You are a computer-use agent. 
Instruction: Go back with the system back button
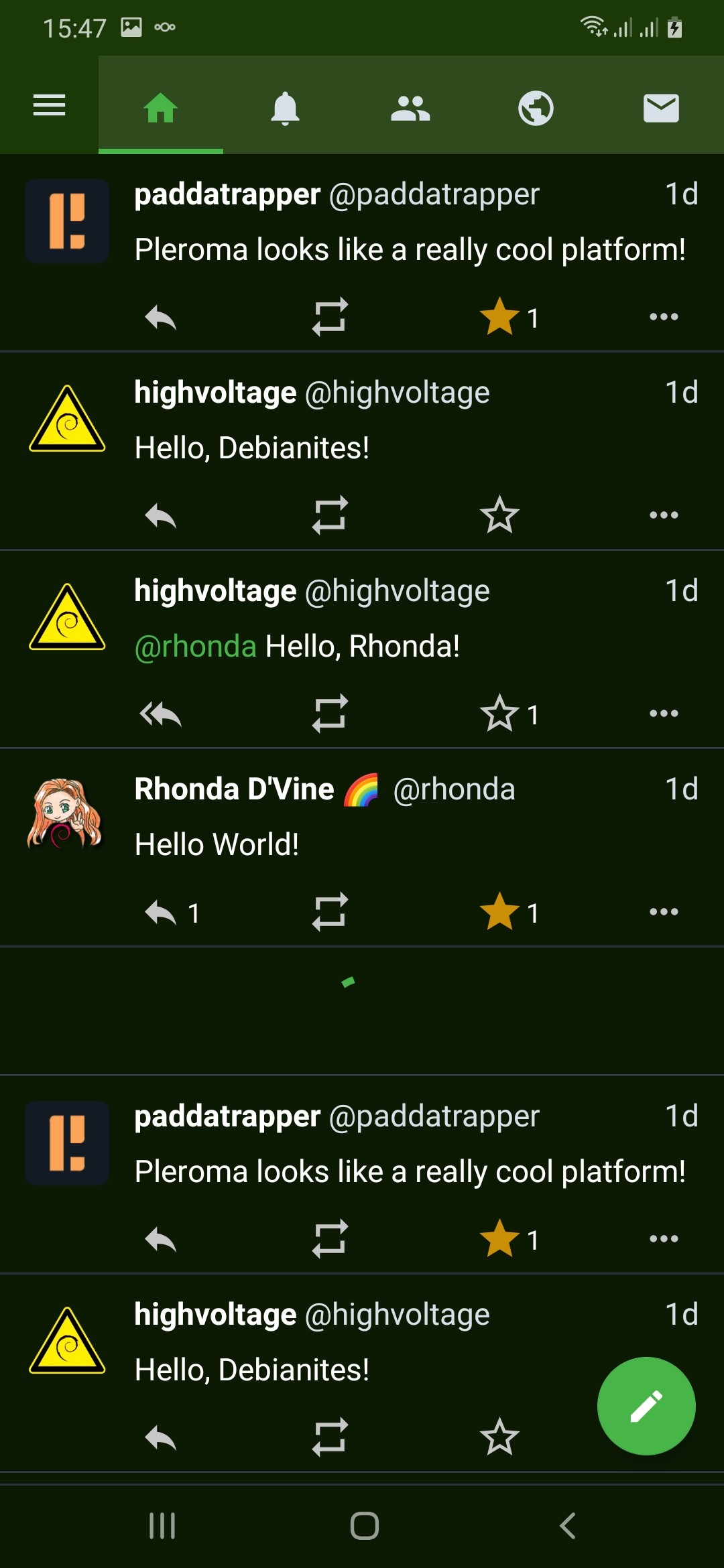pyautogui.click(x=567, y=1526)
